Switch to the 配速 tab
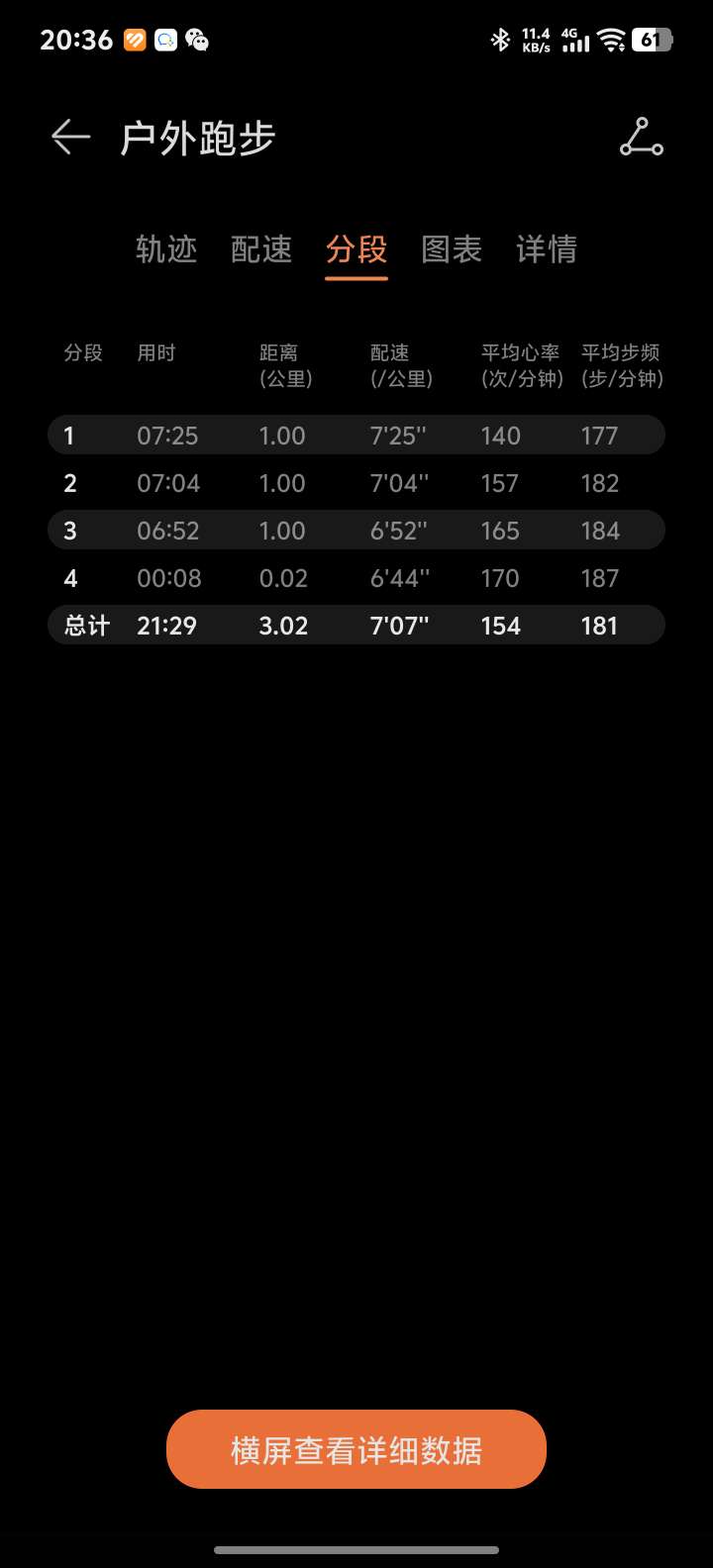This screenshot has height=1568, width=713. click(x=261, y=249)
